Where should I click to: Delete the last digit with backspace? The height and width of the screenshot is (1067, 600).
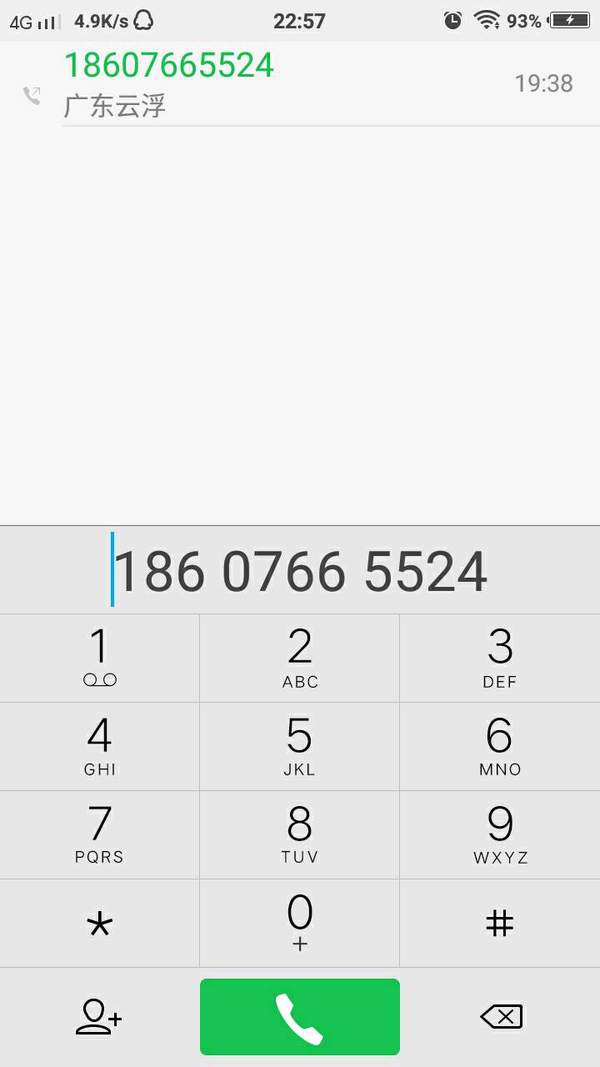pos(501,1017)
